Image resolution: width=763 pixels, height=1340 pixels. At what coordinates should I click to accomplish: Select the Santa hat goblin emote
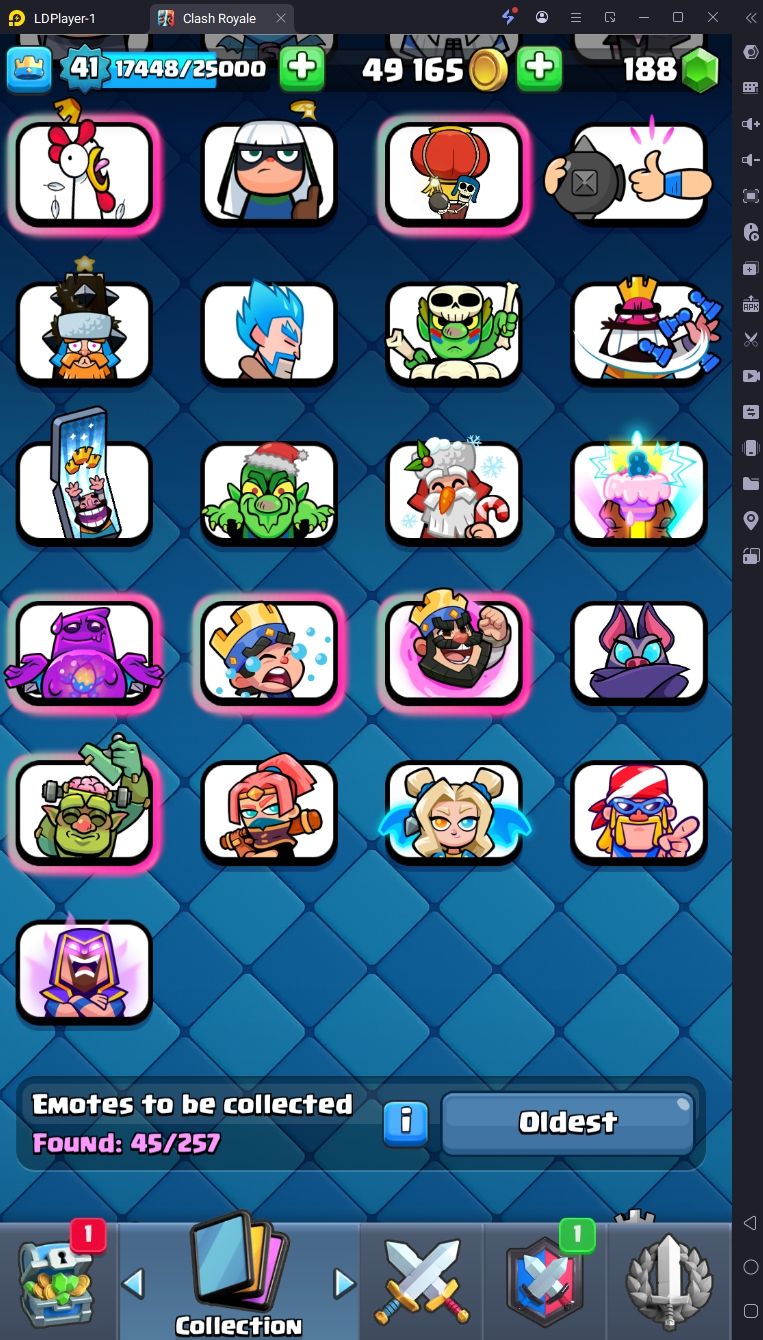tap(269, 493)
